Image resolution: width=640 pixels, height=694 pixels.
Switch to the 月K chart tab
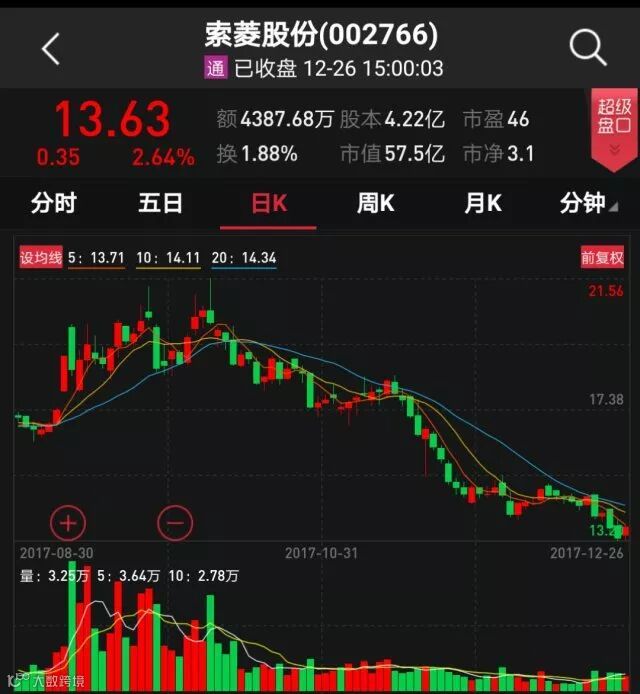pos(482,204)
